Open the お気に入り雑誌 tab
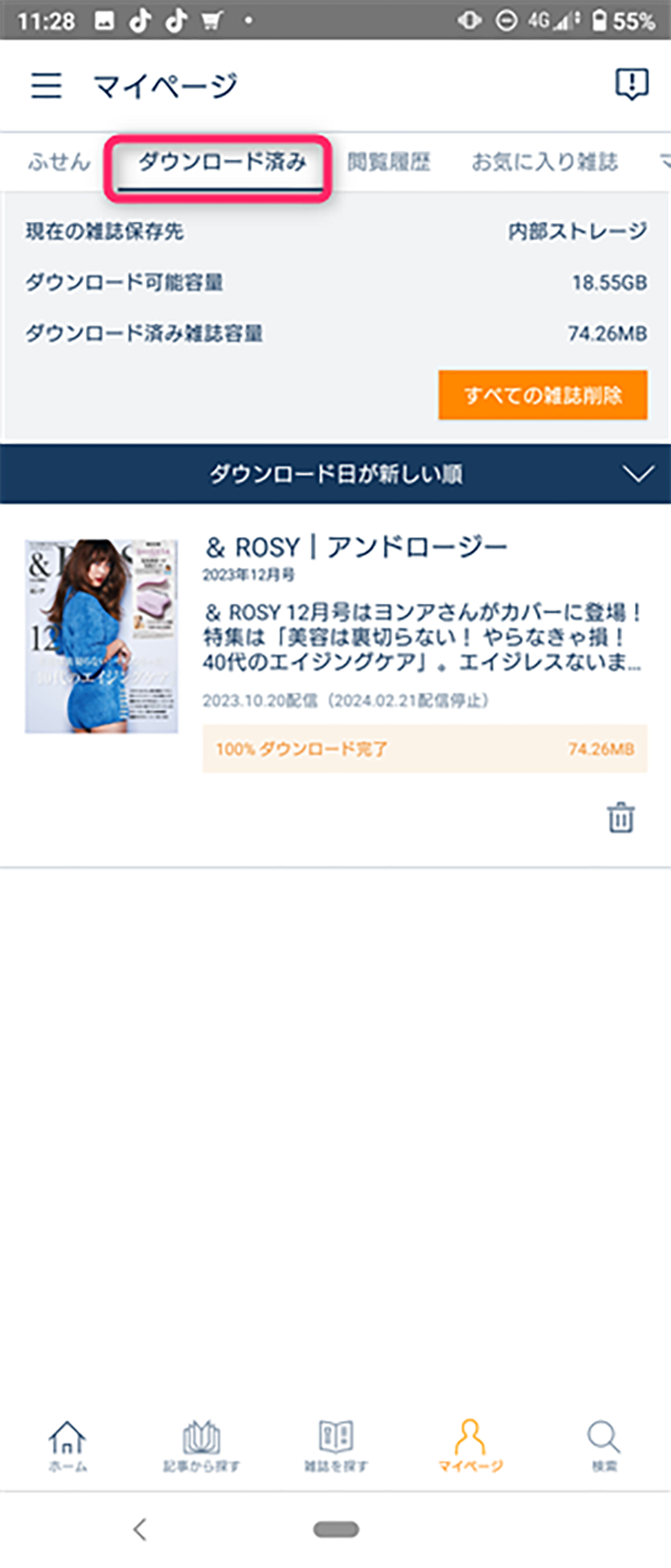The width and height of the screenshot is (671, 1568). click(544, 162)
